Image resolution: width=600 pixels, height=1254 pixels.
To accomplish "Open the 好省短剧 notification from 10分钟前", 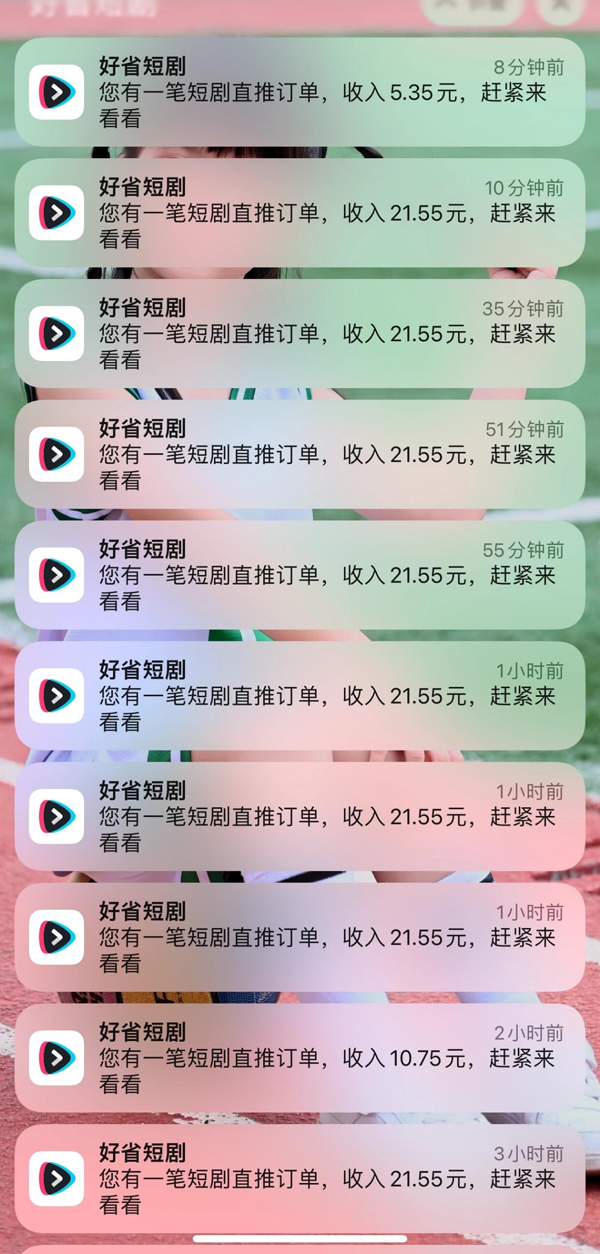I will pos(300,213).
